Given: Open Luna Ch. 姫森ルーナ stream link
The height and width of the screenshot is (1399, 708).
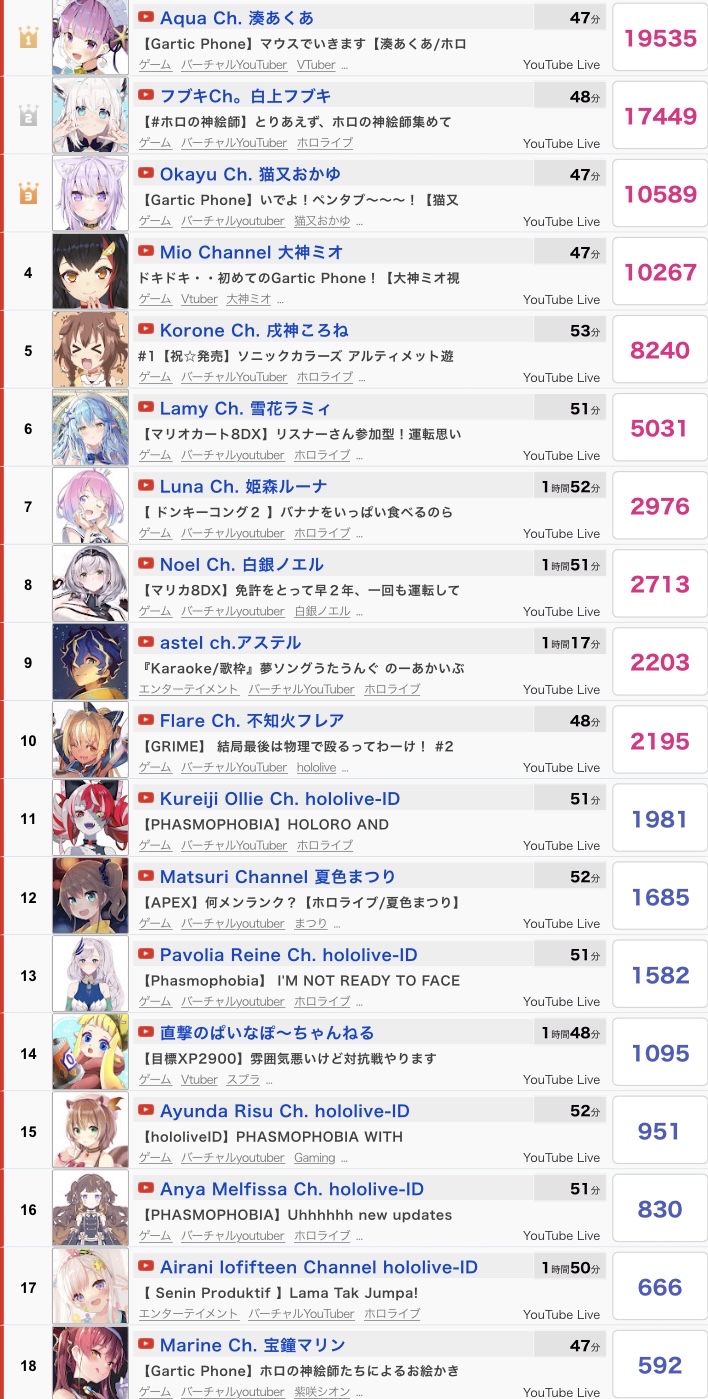Looking at the screenshot, I should tap(243, 486).
